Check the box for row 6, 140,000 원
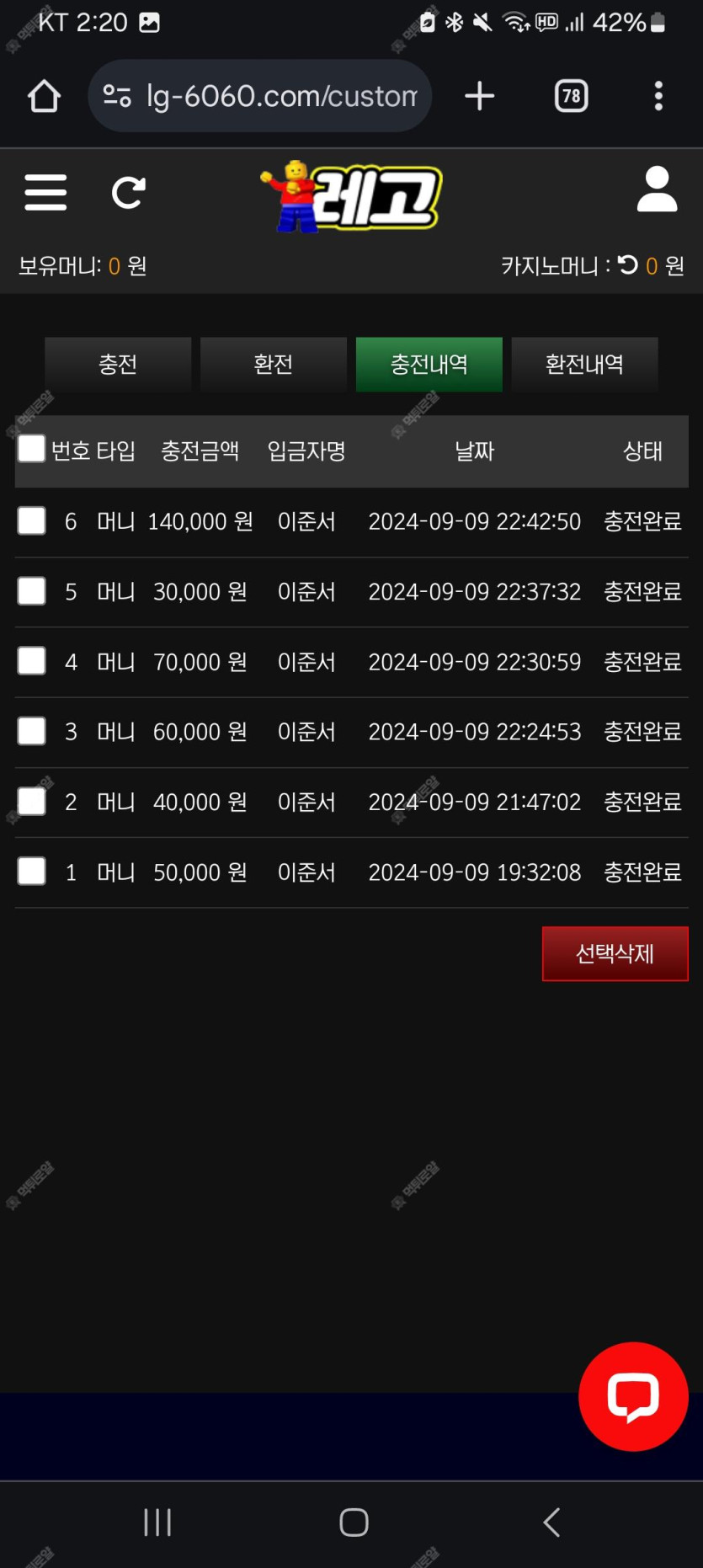This screenshot has width=703, height=1568. tap(32, 520)
